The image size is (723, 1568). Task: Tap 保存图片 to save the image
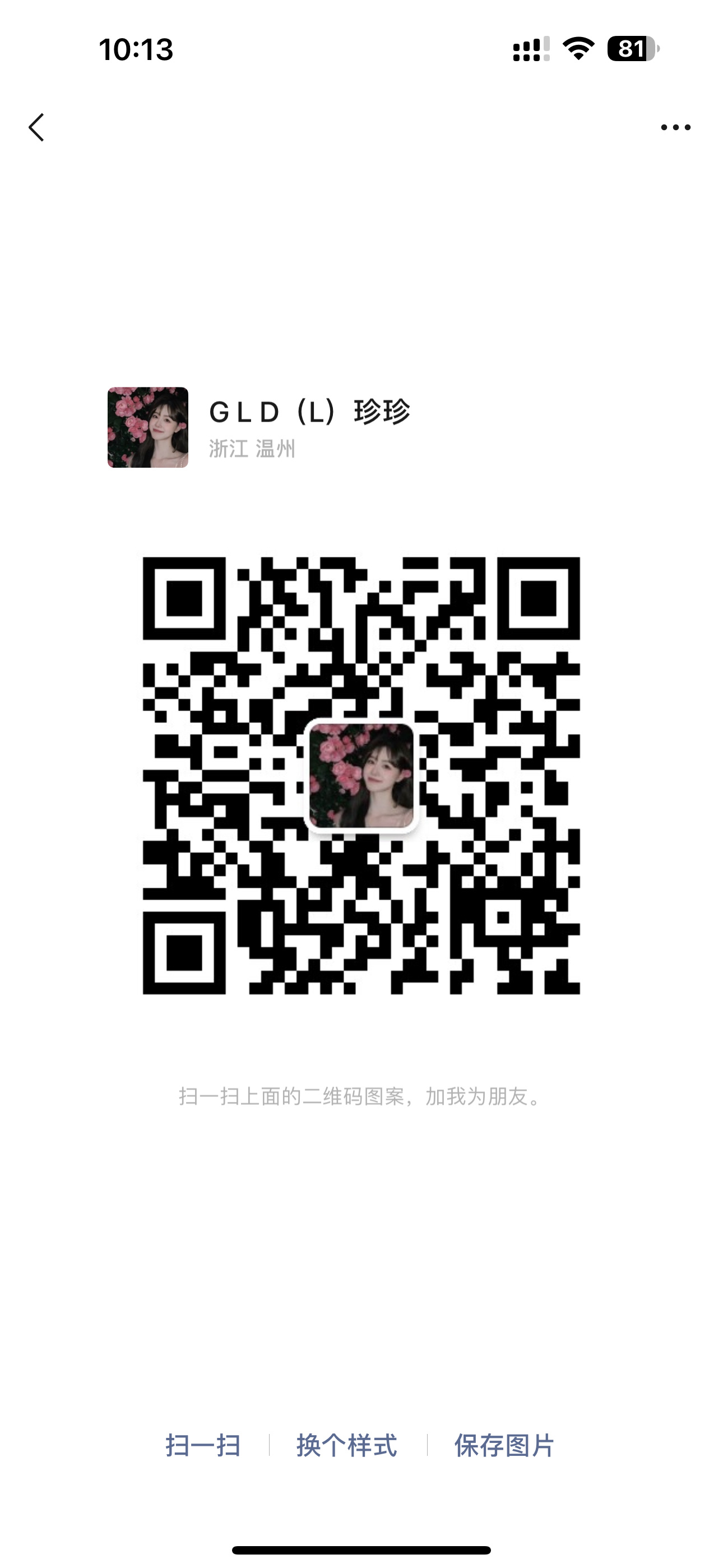point(504,1445)
